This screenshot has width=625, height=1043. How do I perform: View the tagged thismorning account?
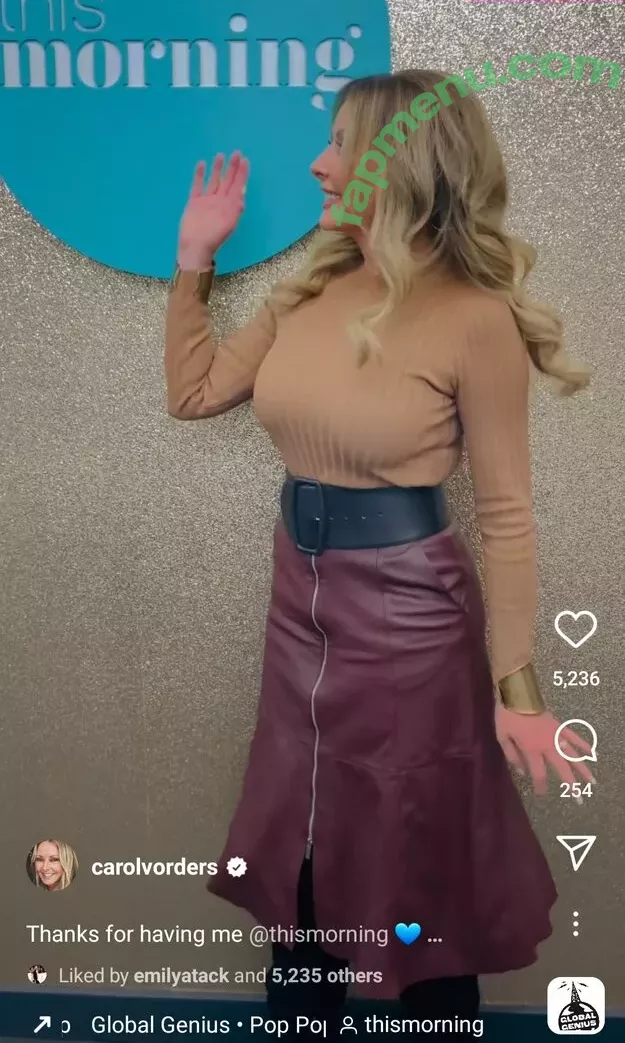click(x=412, y=1024)
